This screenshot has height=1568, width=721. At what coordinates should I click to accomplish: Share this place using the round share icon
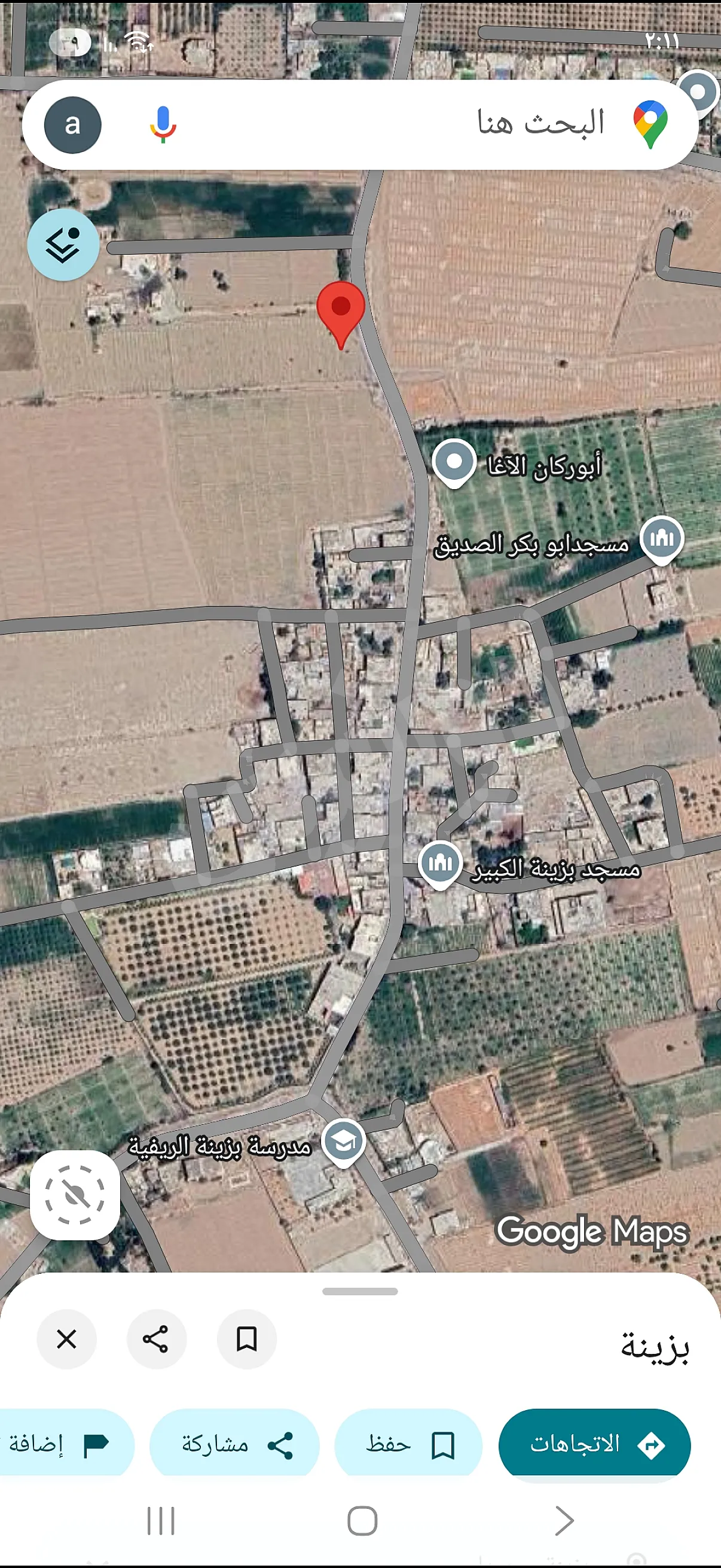pyautogui.click(x=156, y=1339)
